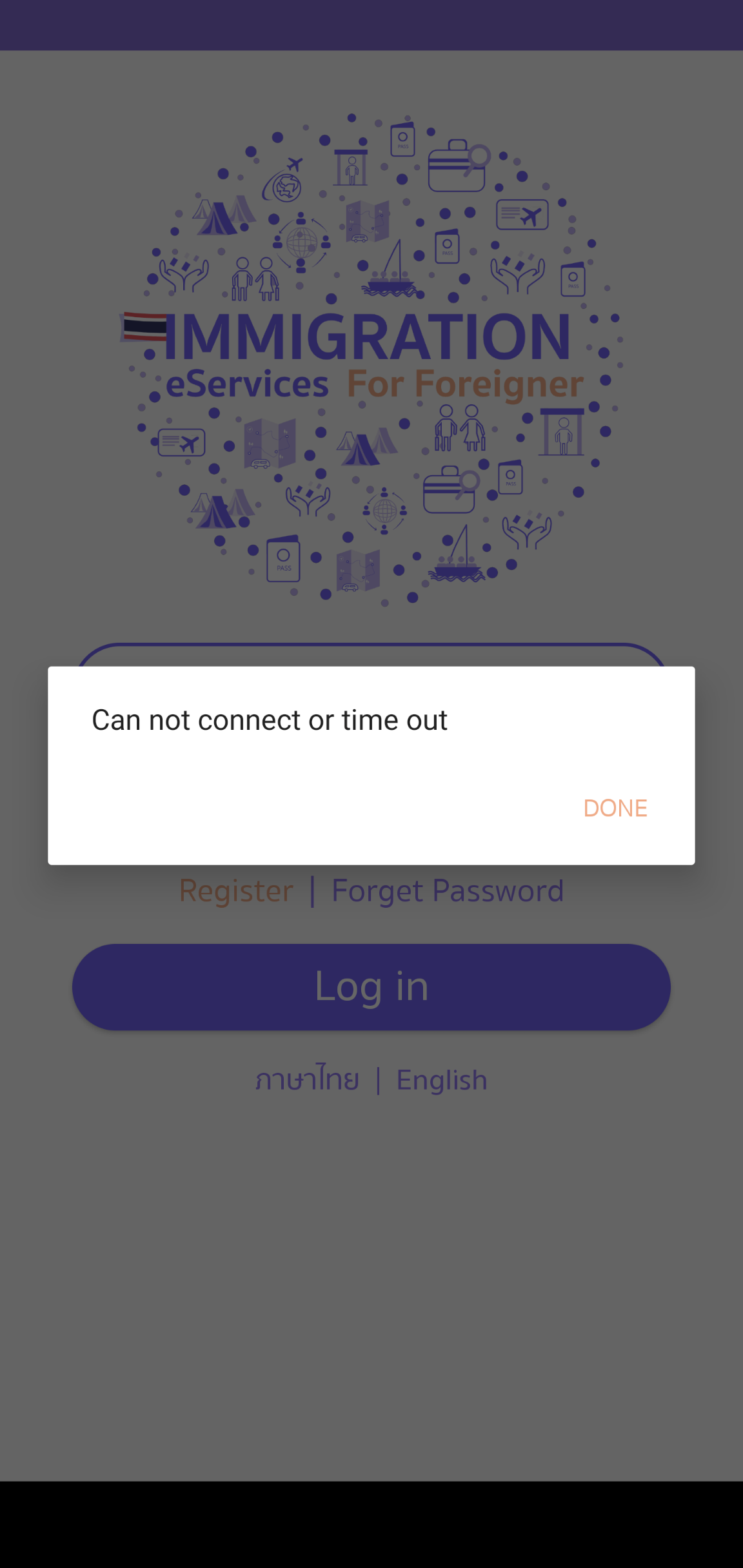Switch the language to ภาษาไทย

coord(307,1080)
